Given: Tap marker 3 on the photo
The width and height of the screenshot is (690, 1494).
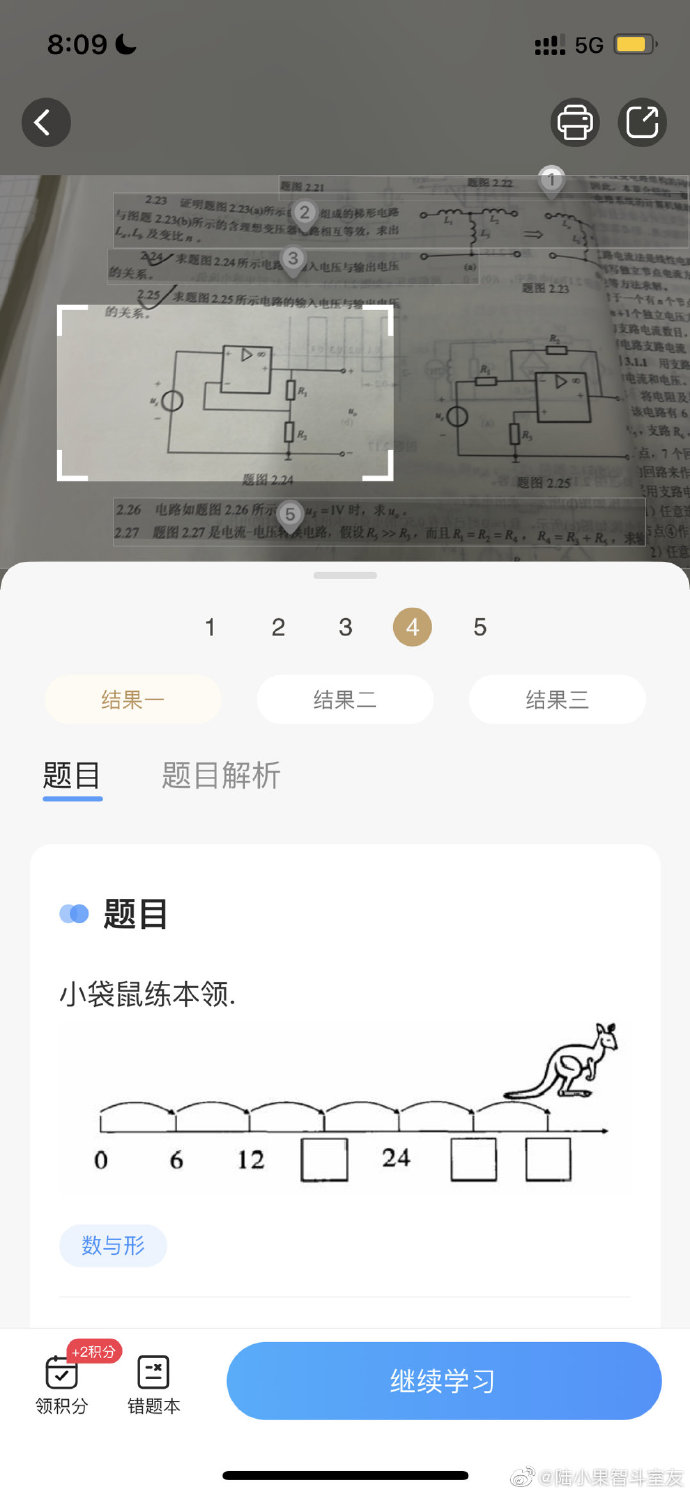Looking at the screenshot, I should tap(292, 260).
